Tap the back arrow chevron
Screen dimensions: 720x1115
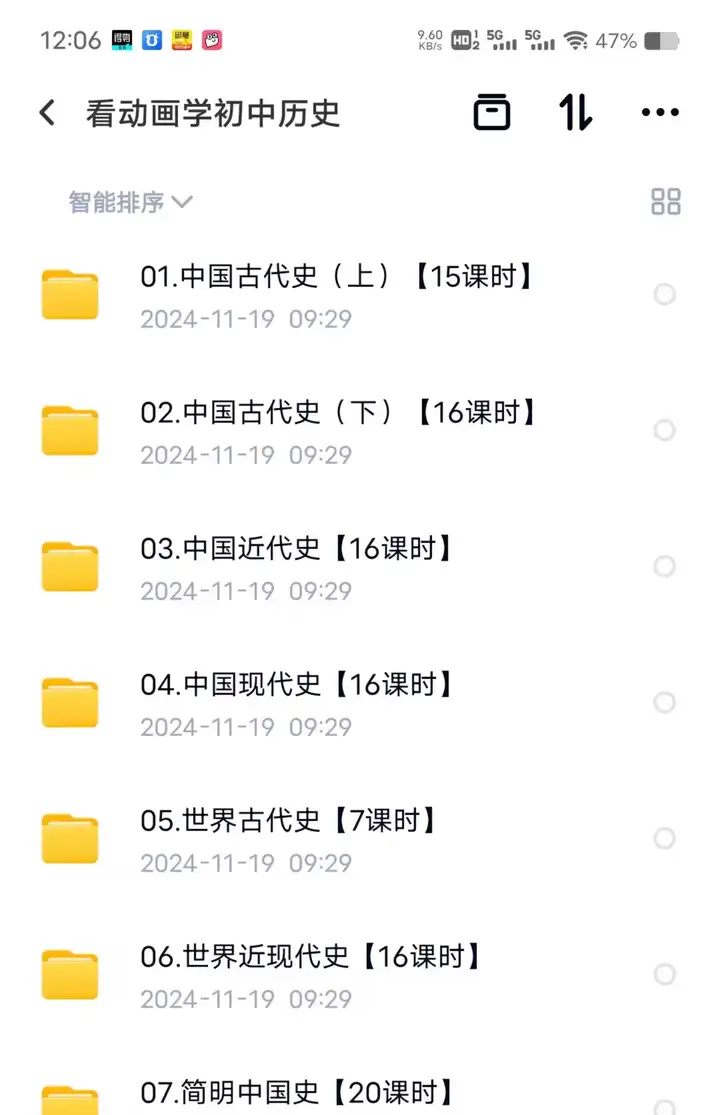pyautogui.click(x=46, y=113)
